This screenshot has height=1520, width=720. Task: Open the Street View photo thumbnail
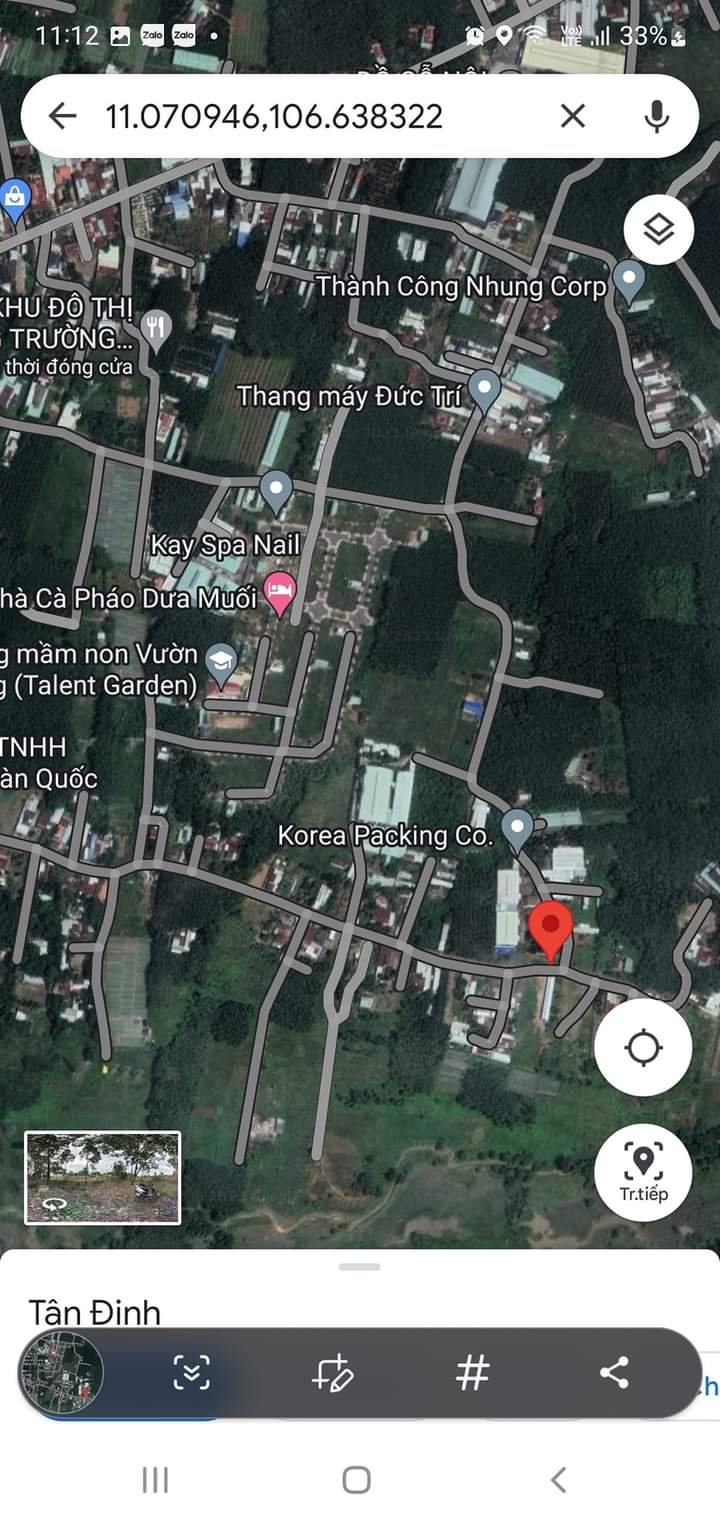tap(102, 1177)
